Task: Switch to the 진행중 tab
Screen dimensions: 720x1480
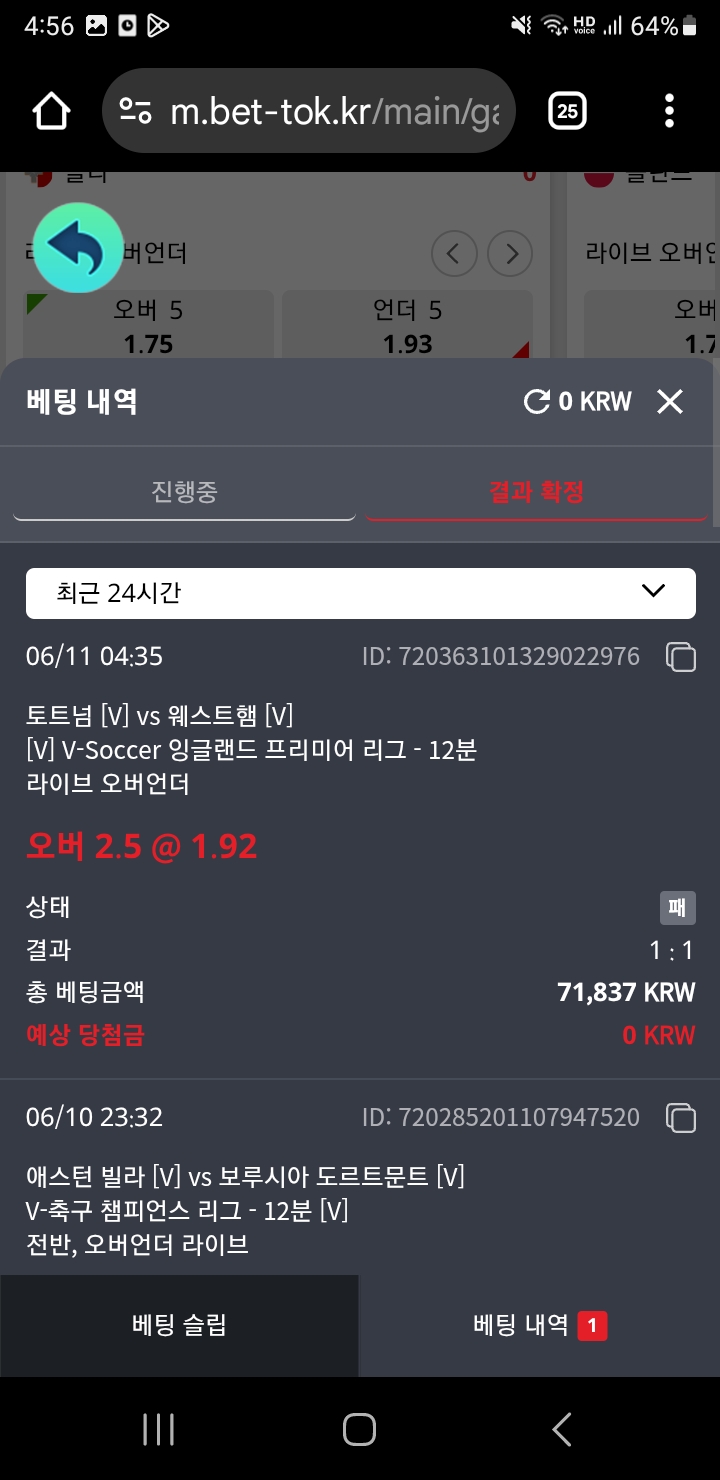Action: point(184,492)
